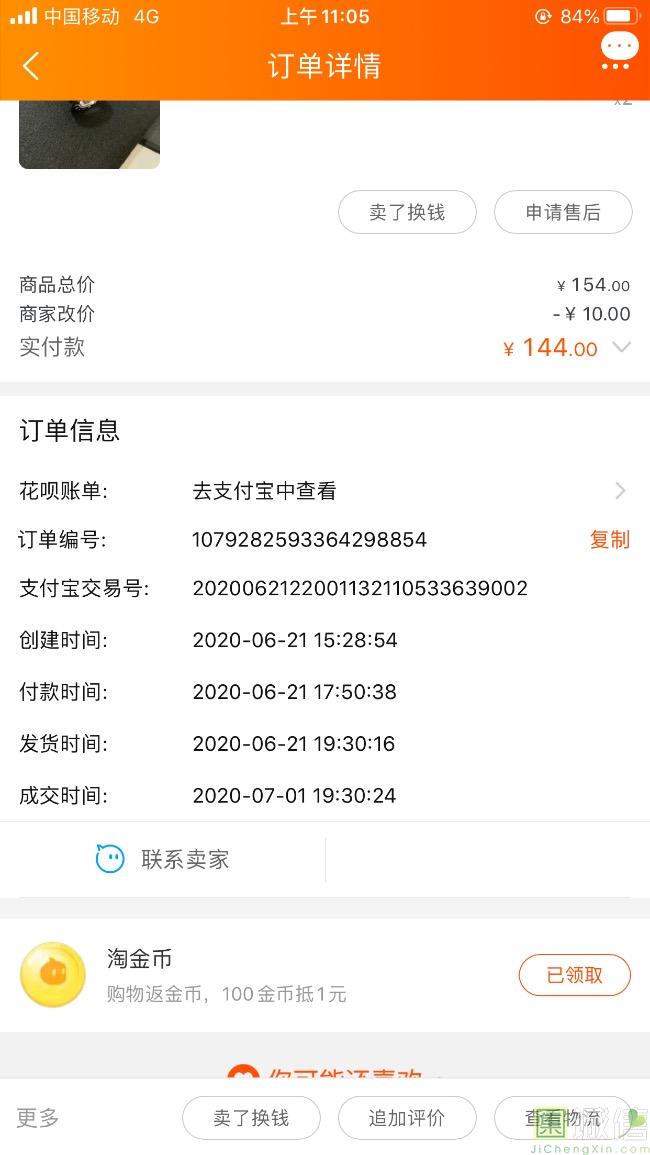Open the 更多 options in bottom bar
The image size is (650, 1155).
coord(38,1118)
